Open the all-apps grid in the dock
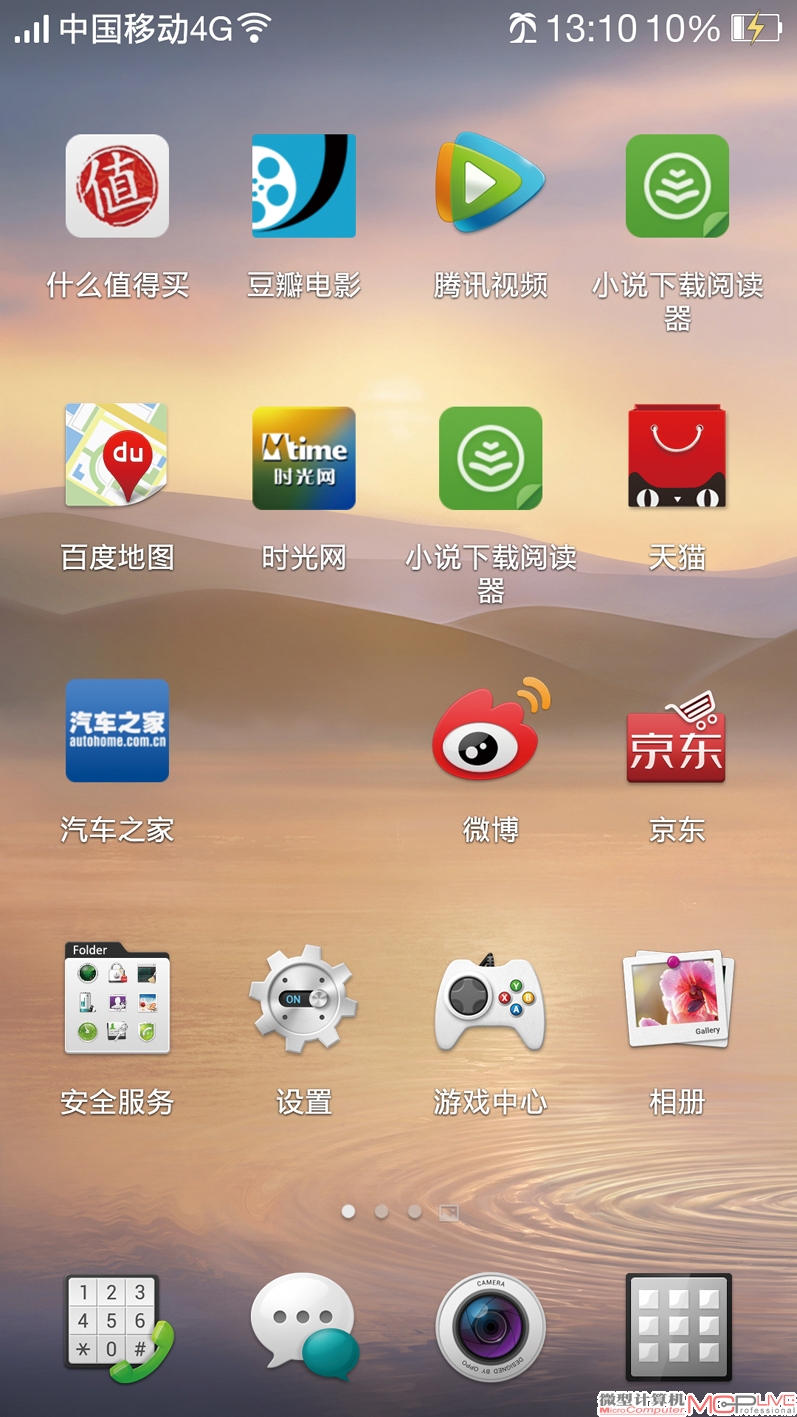Image resolution: width=797 pixels, height=1417 pixels. 678,1328
